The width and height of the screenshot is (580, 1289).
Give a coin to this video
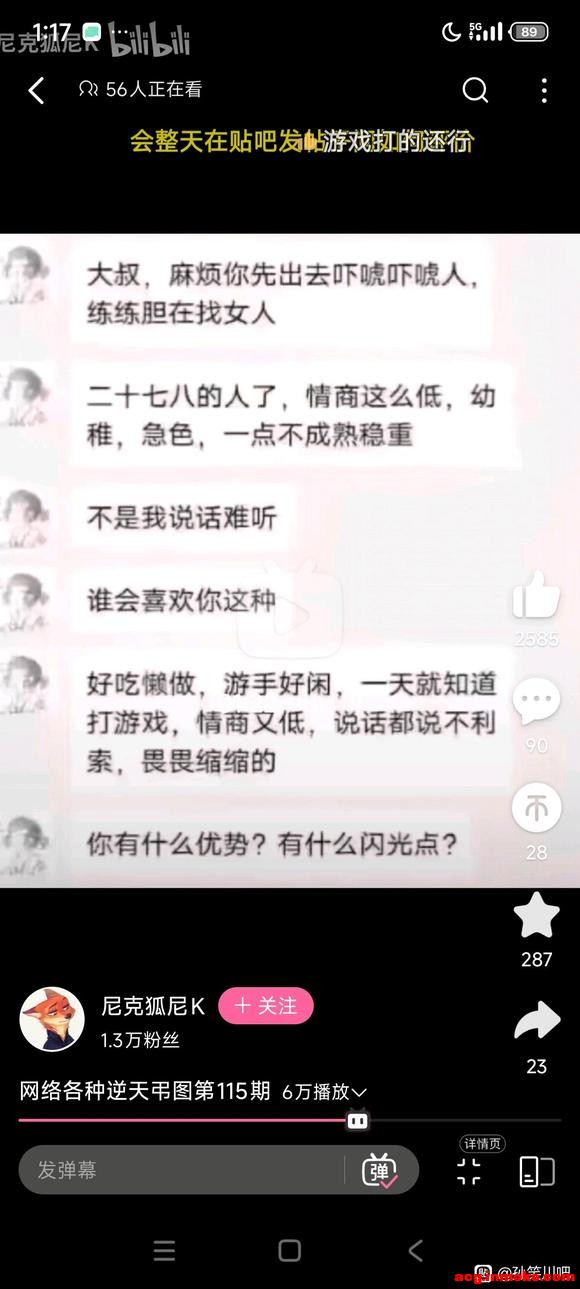[536, 808]
